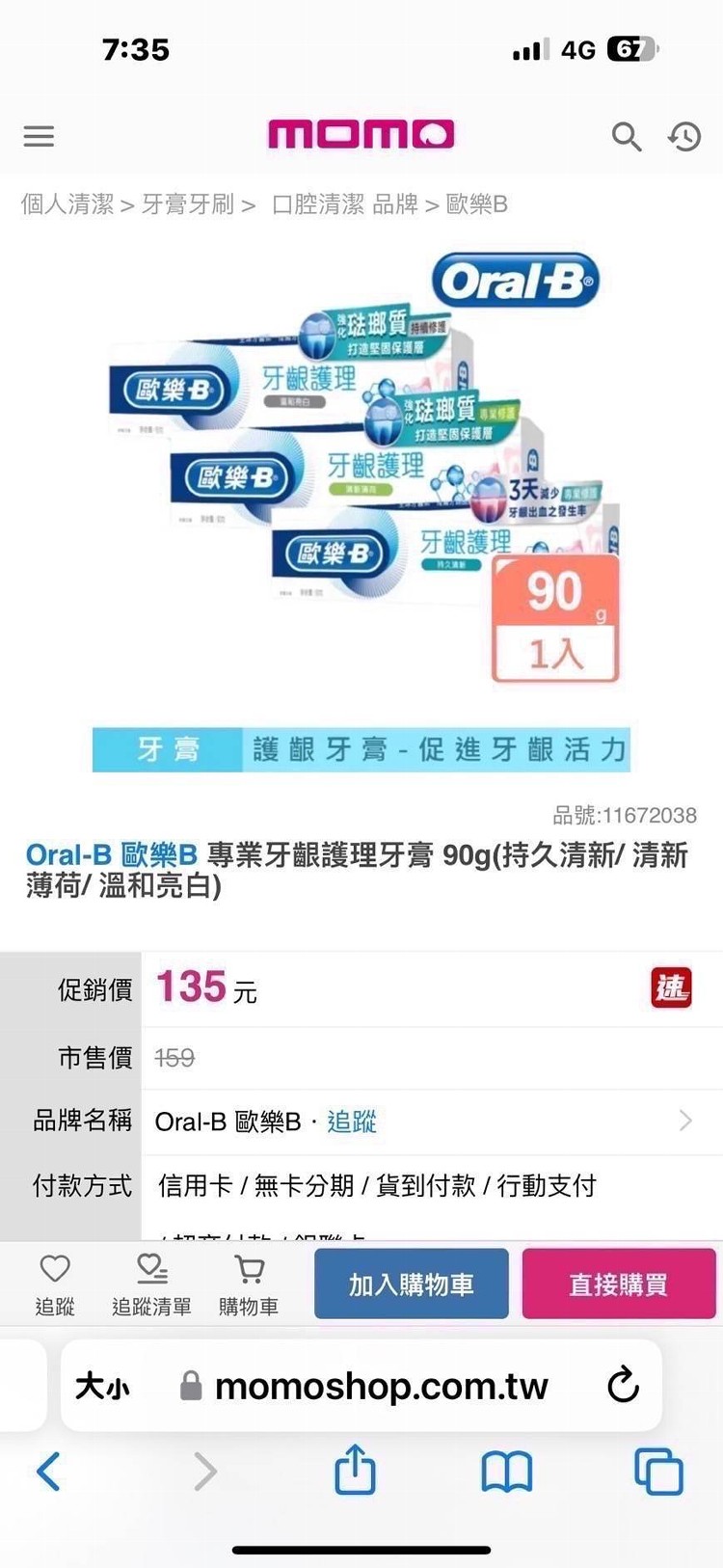
Task: Tap the heart 追蹤 button
Action: pos(55,1284)
